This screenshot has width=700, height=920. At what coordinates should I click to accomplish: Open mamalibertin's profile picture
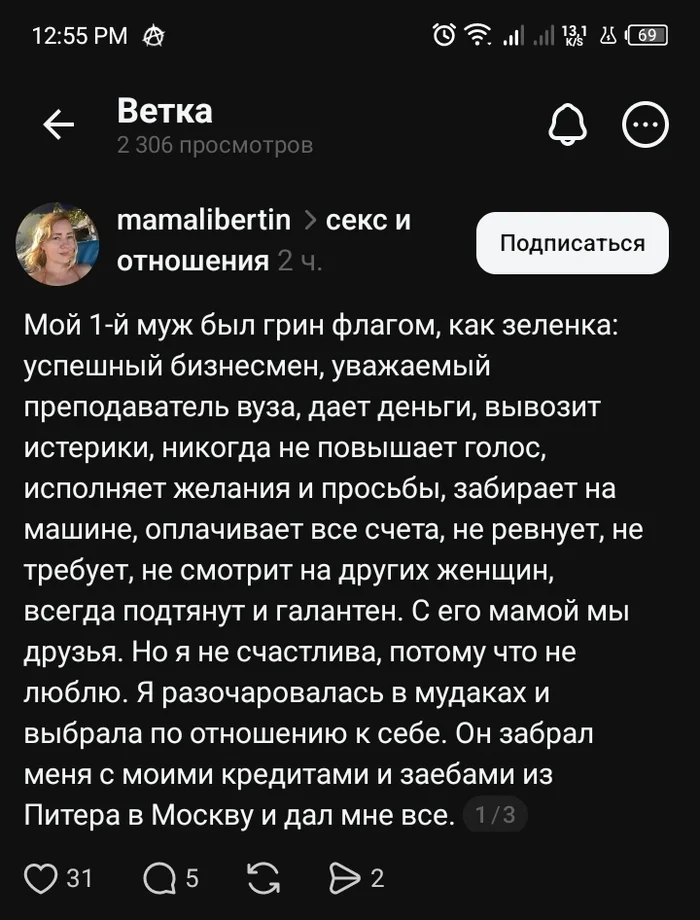click(x=57, y=244)
